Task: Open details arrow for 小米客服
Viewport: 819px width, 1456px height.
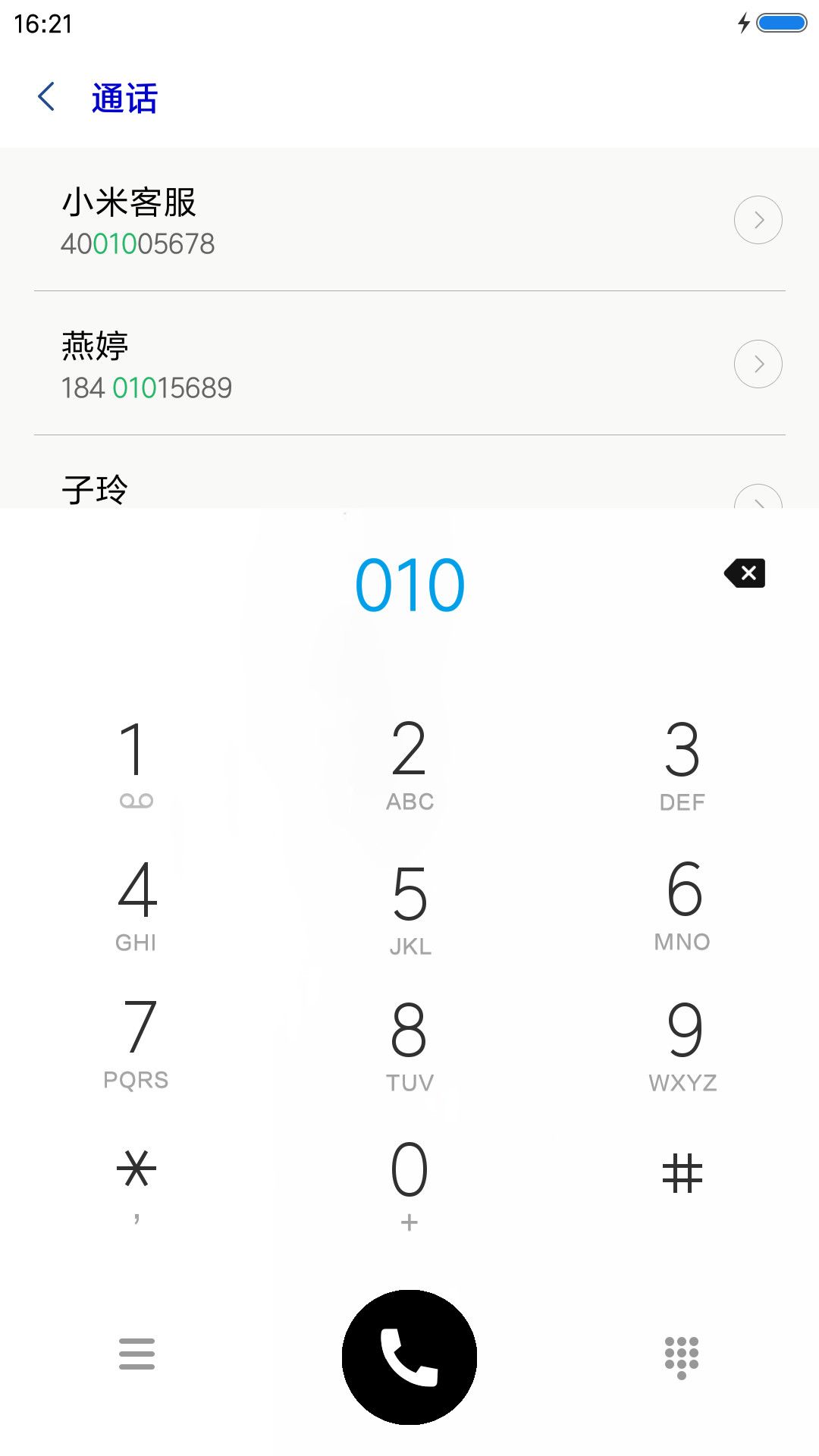Action: pyautogui.click(x=758, y=220)
